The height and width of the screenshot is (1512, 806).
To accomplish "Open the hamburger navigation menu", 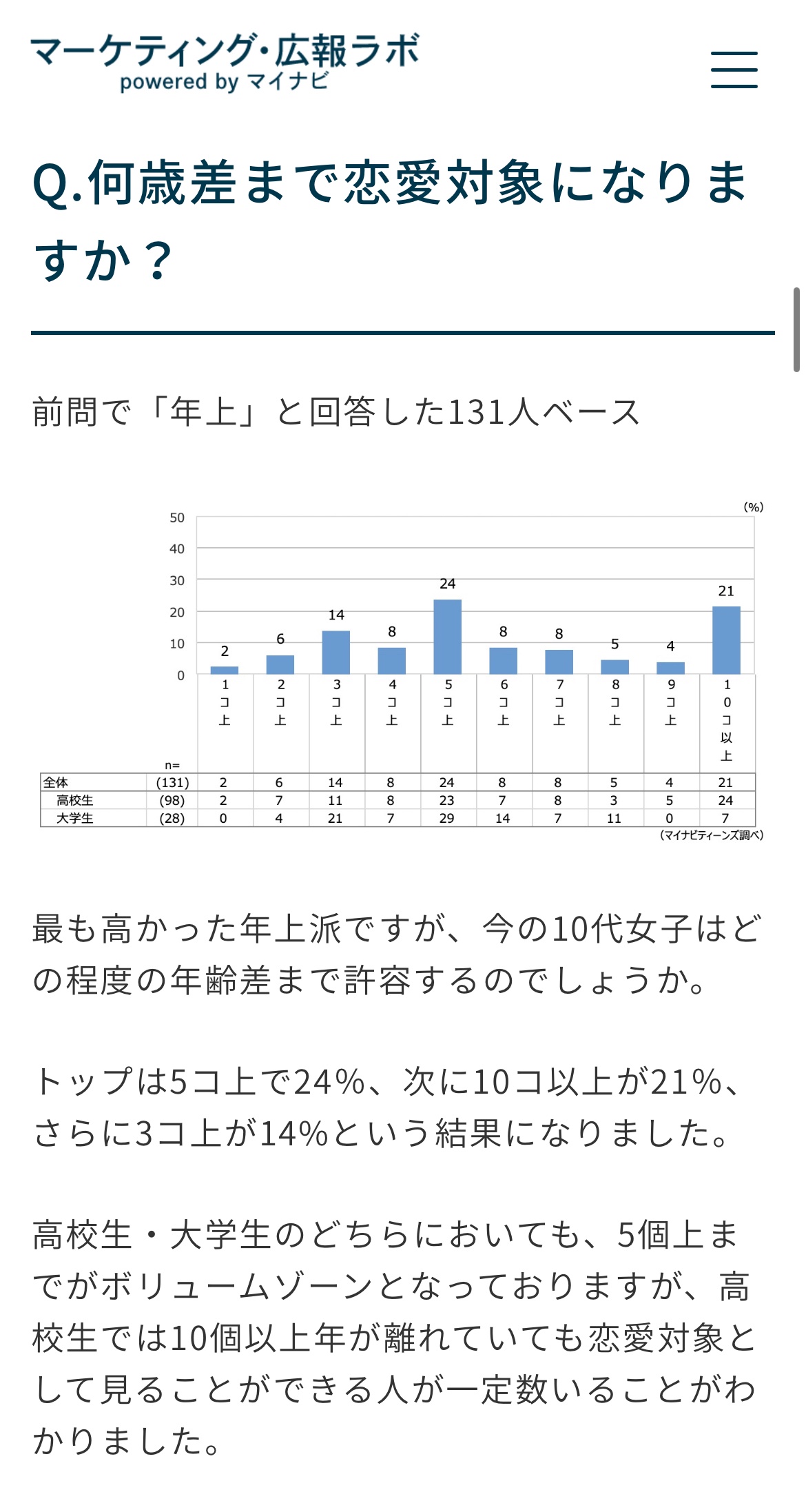I will click(734, 70).
